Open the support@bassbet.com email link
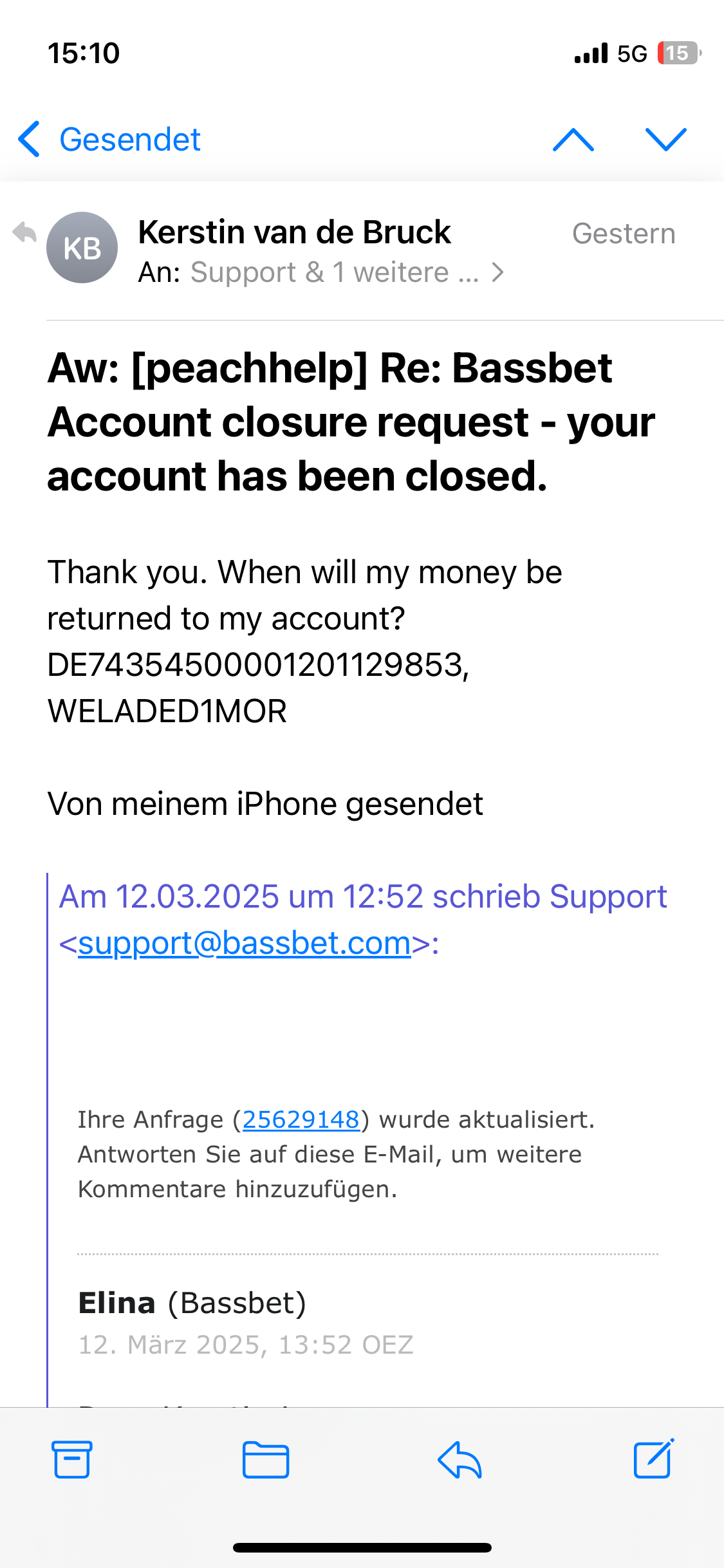Viewport: 724px width, 1568px height. click(245, 944)
